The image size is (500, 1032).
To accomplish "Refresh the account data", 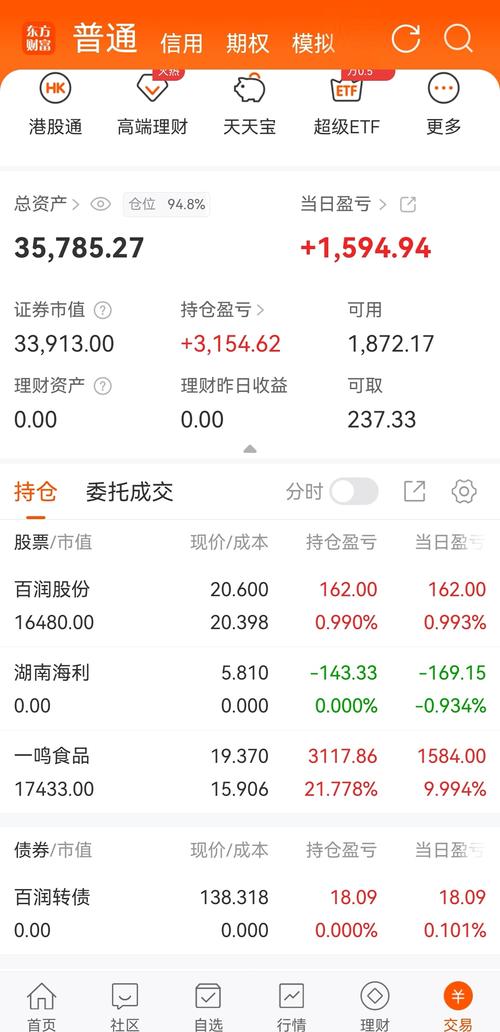I will (x=405, y=38).
